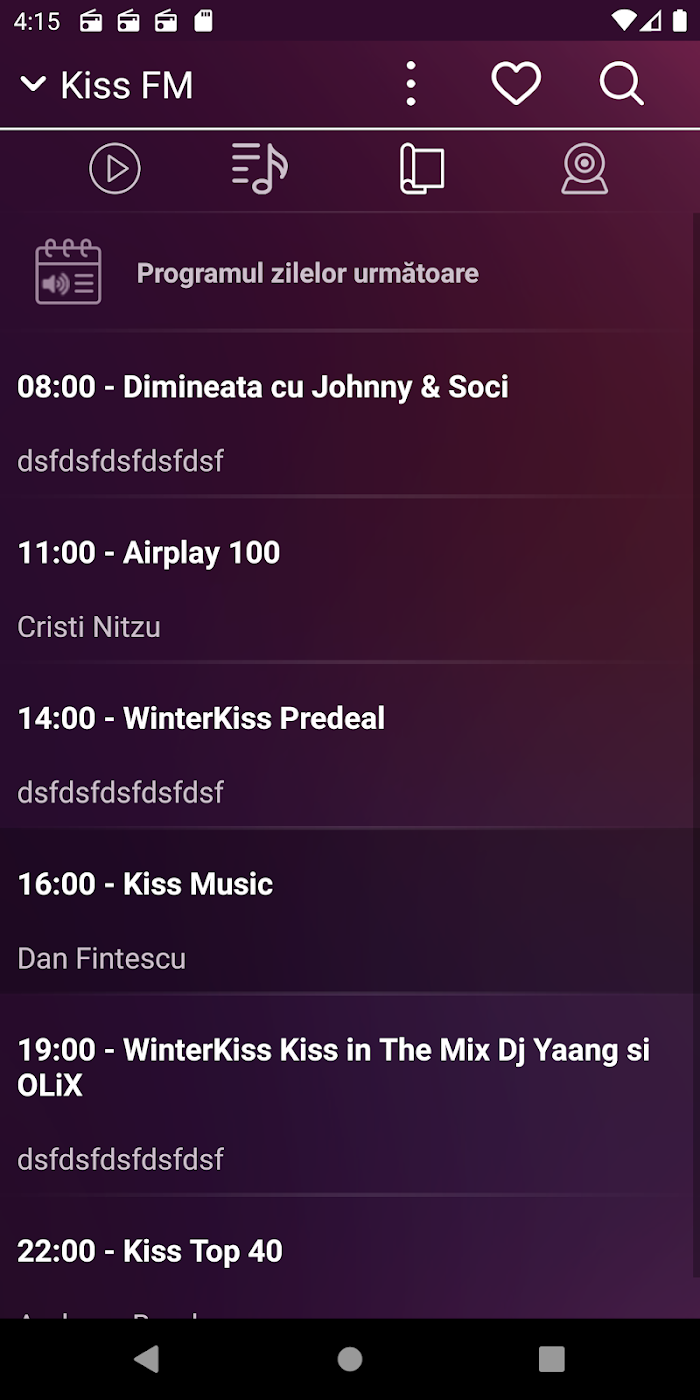
Task: Open 19:00 WinterKiss Kiss in The Mix entry
Action: pos(346,1095)
